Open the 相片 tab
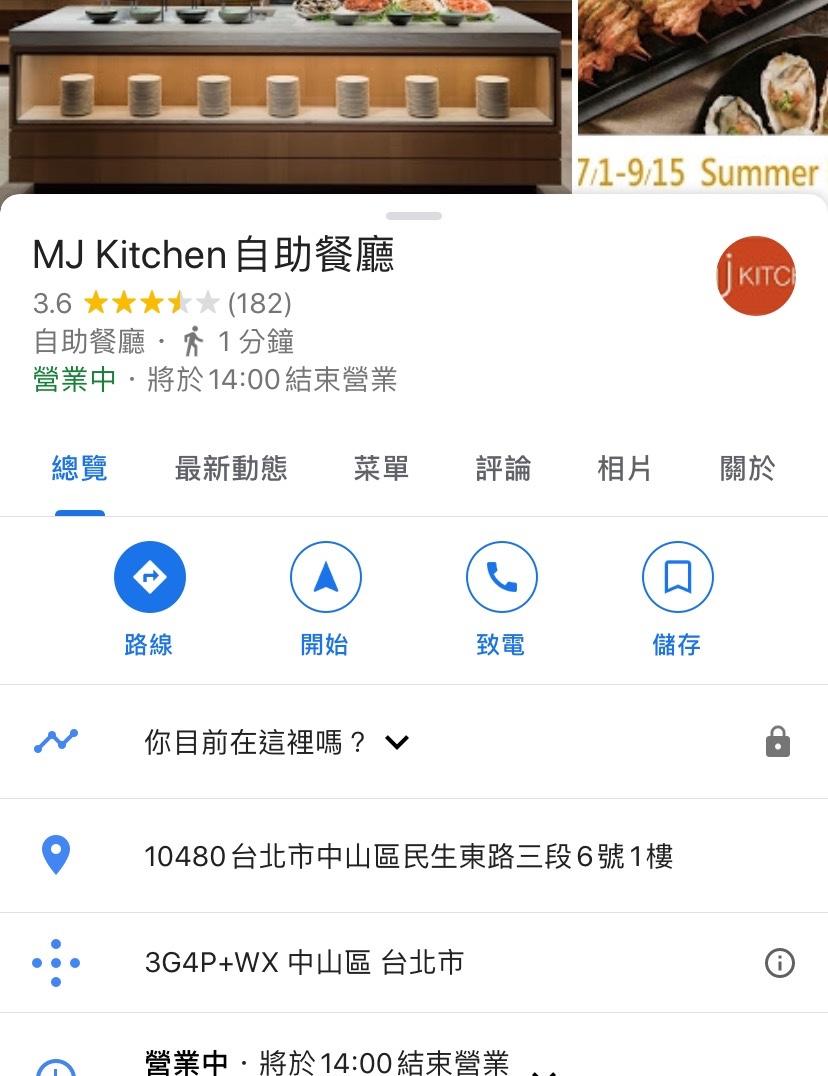Screen dimensions: 828x1076 pos(624,468)
